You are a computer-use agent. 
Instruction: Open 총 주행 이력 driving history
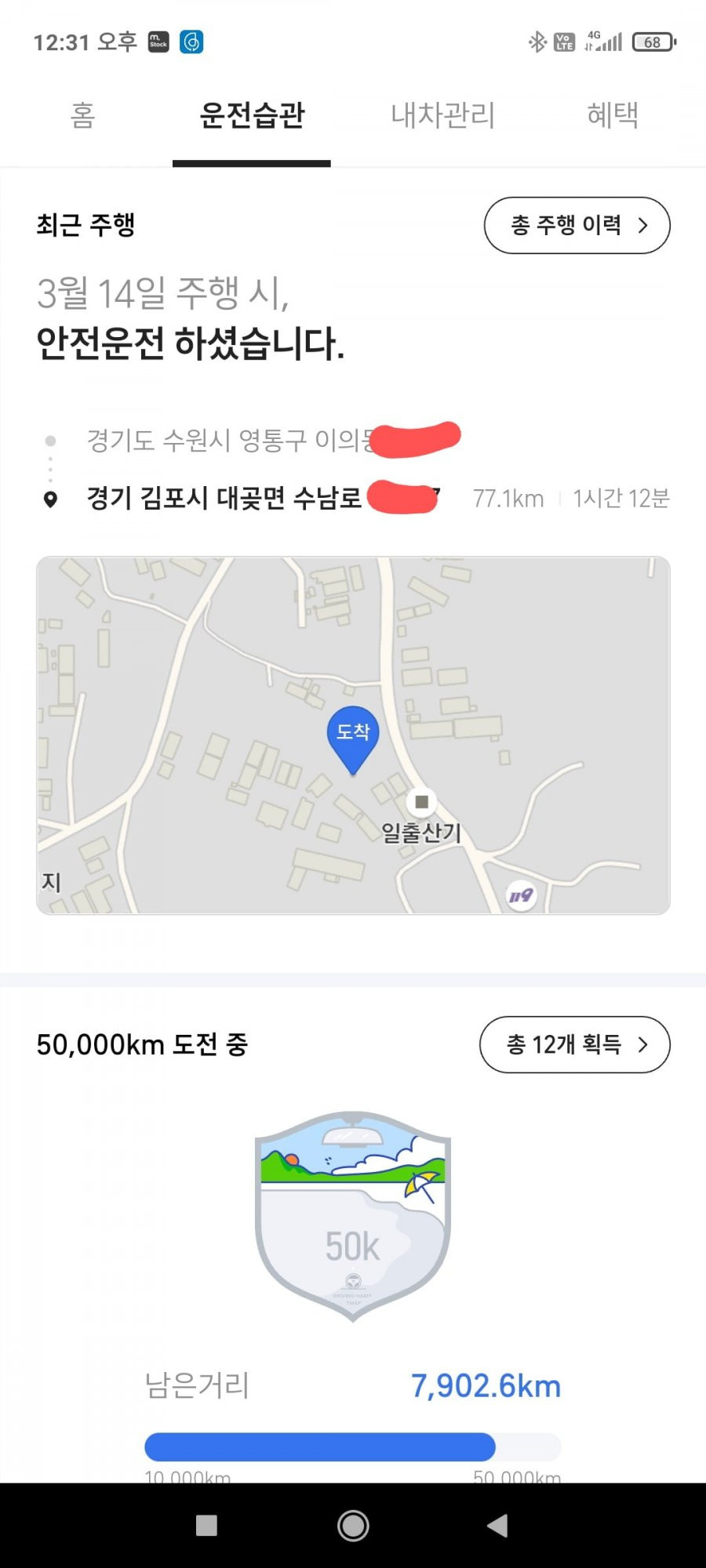pyautogui.click(x=577, y=226)
